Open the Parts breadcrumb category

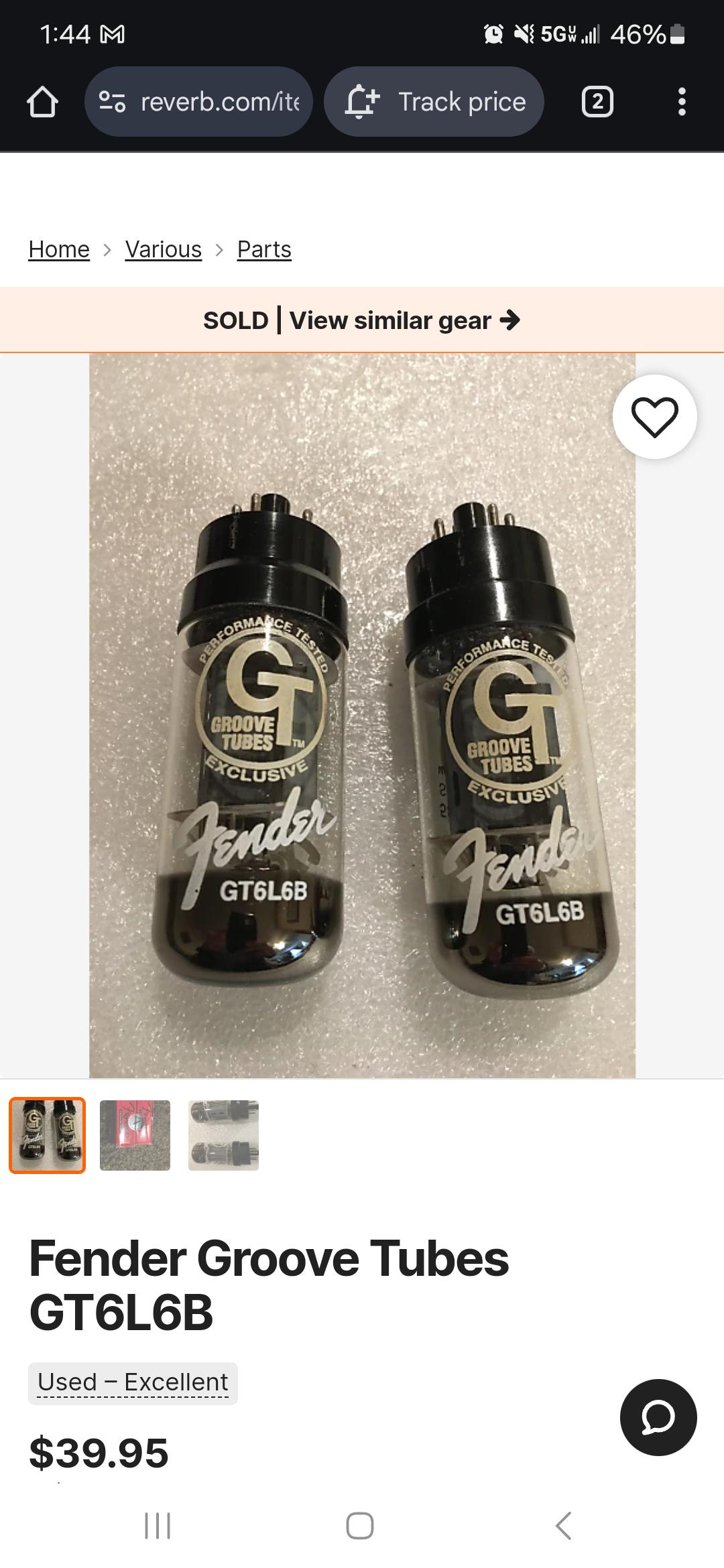click(264, 249)
